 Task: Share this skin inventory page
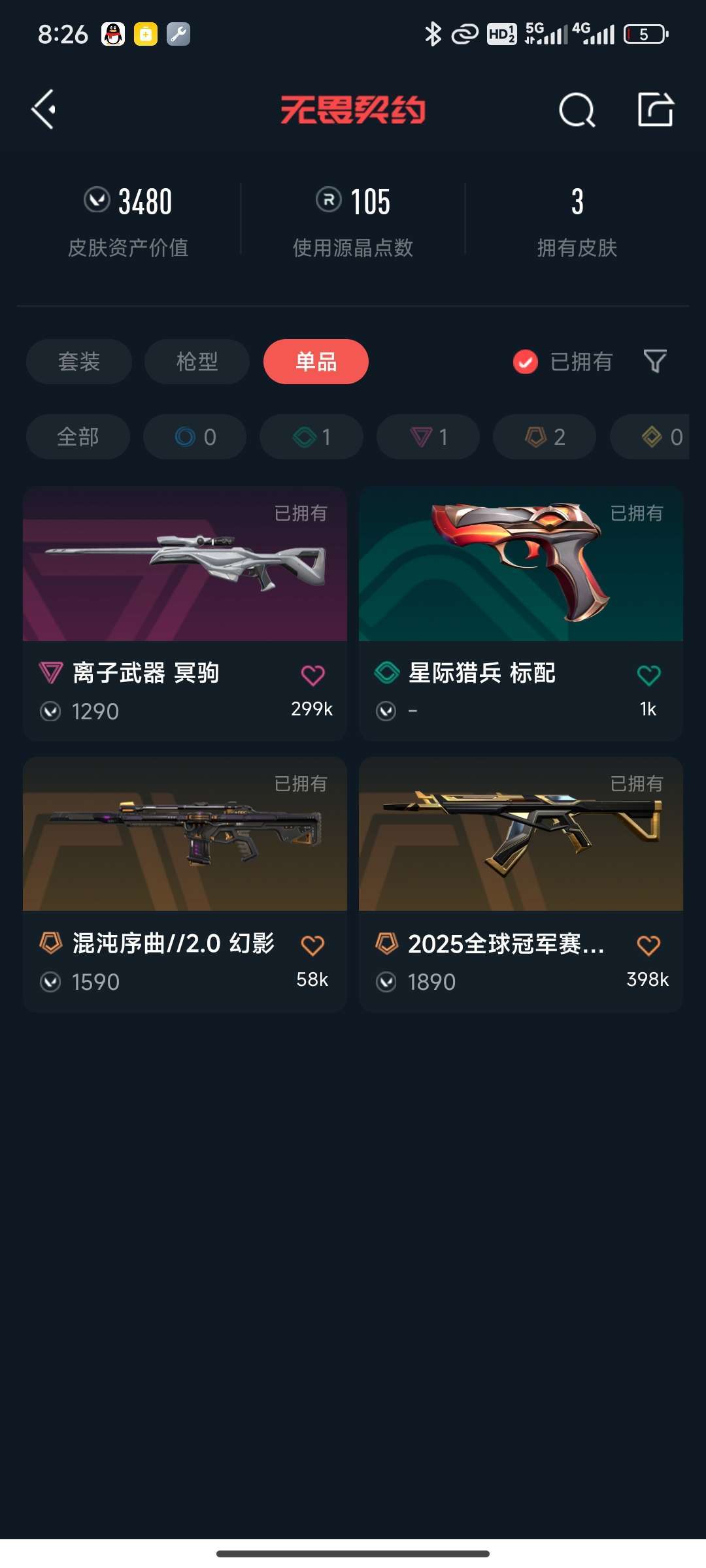pyautogui.click(x=655, y=109)
